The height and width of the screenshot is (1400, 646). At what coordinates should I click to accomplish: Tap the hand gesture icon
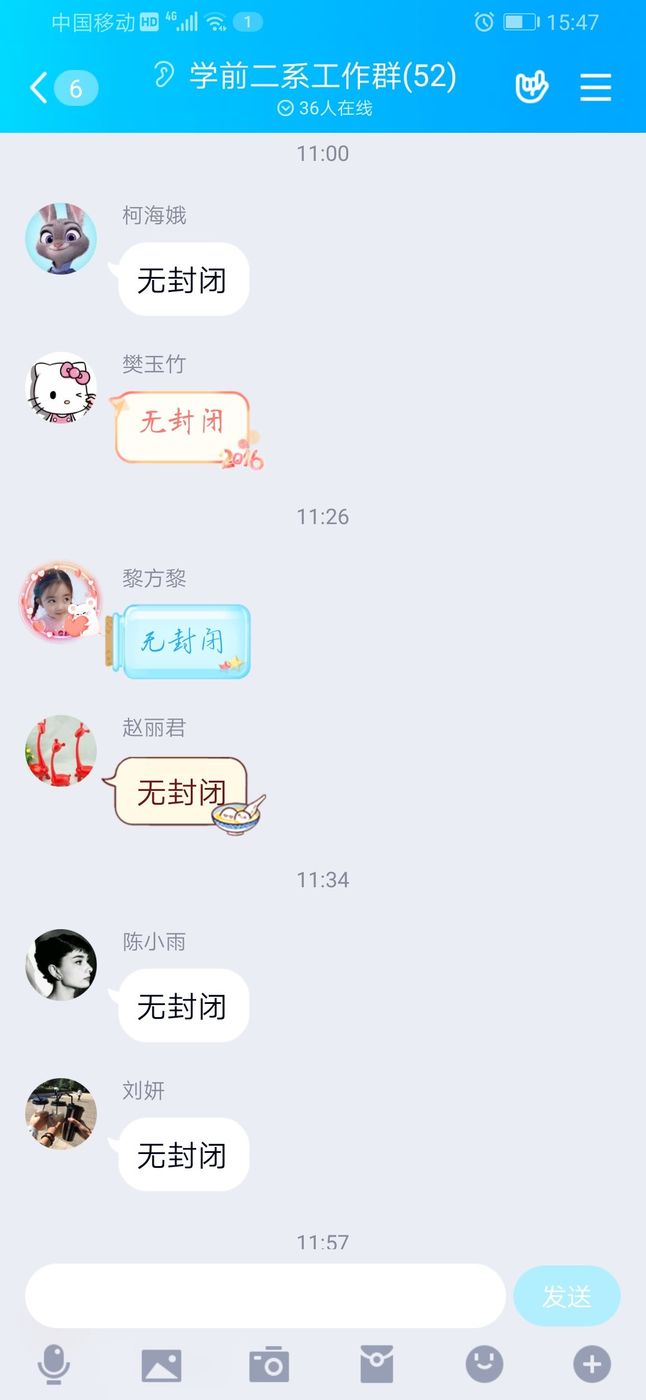[x=532, y=88]
